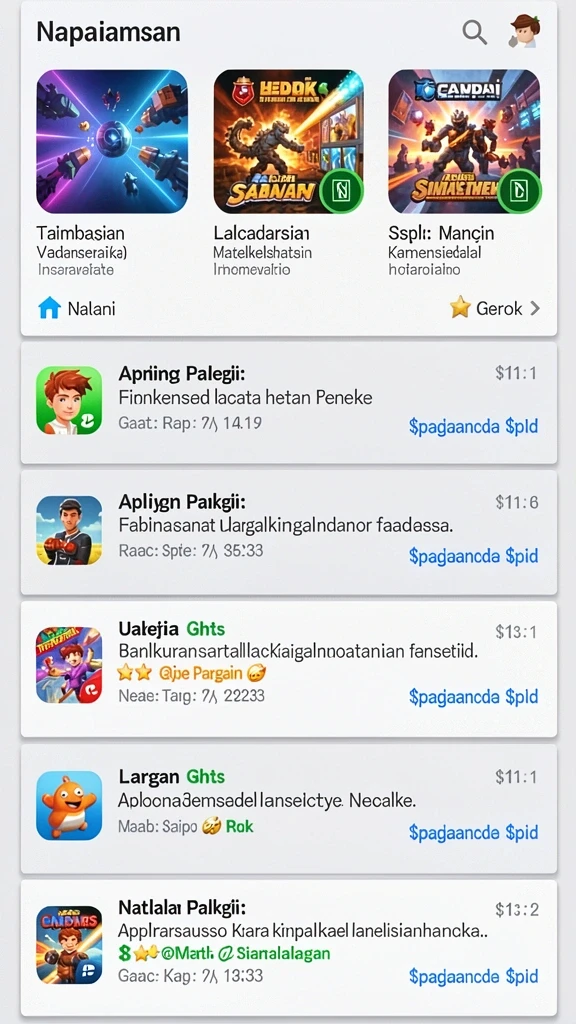Image resolution: width=576 pixels, height=1024 pixels.
Task: Tap $pagaancda $pid in Natlalai Palkgii row
Action: [x=473, y=976]
